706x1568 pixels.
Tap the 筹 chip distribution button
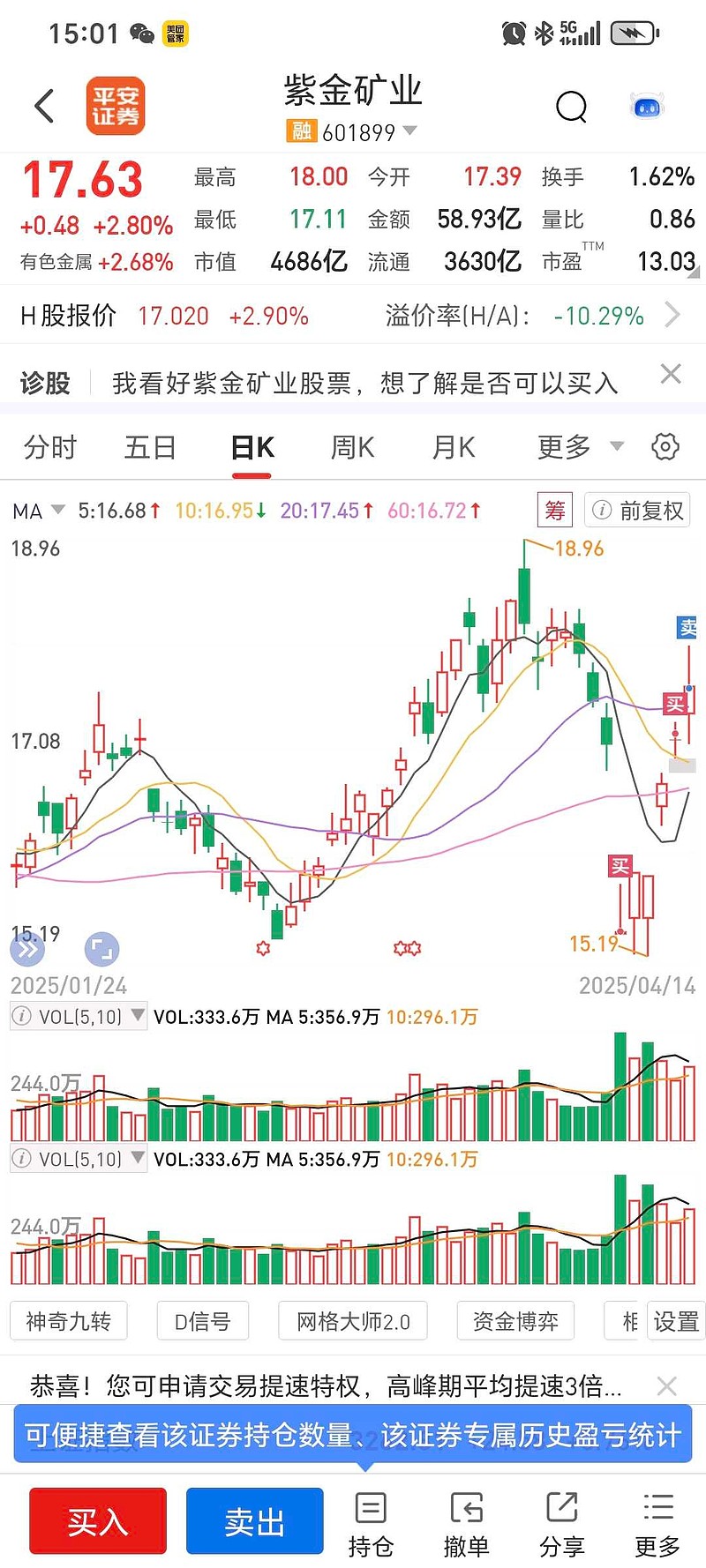(555, 510)
